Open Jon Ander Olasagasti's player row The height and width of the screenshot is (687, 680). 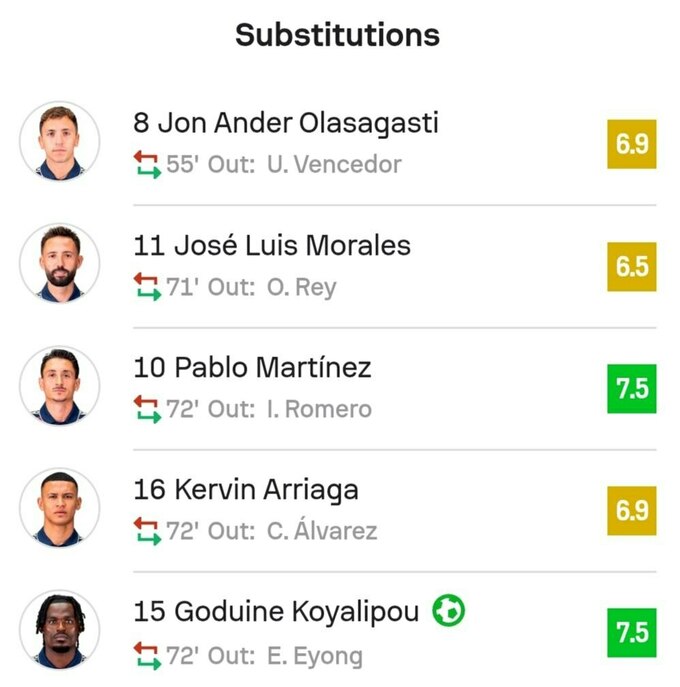coord(286,124)
